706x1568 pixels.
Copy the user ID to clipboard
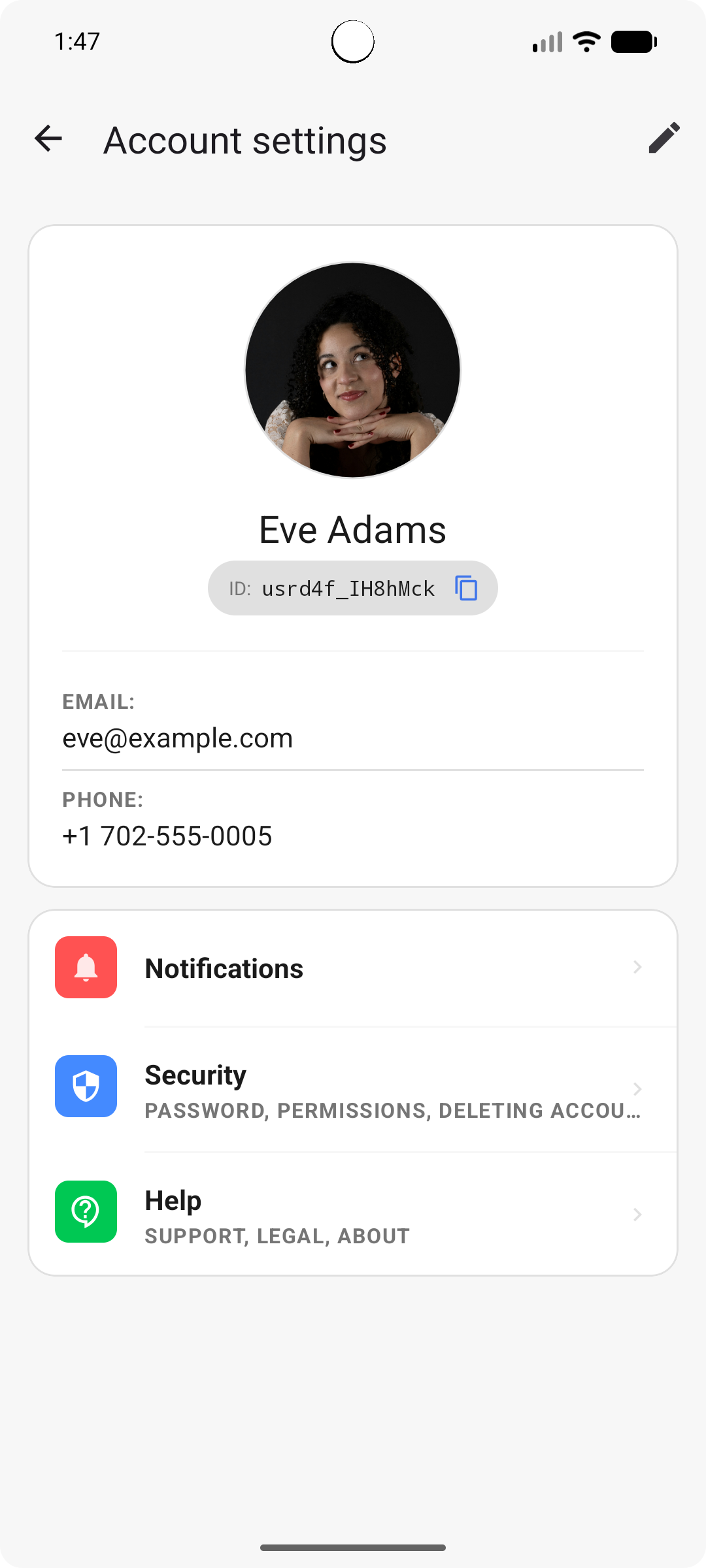tap(466, 588)
